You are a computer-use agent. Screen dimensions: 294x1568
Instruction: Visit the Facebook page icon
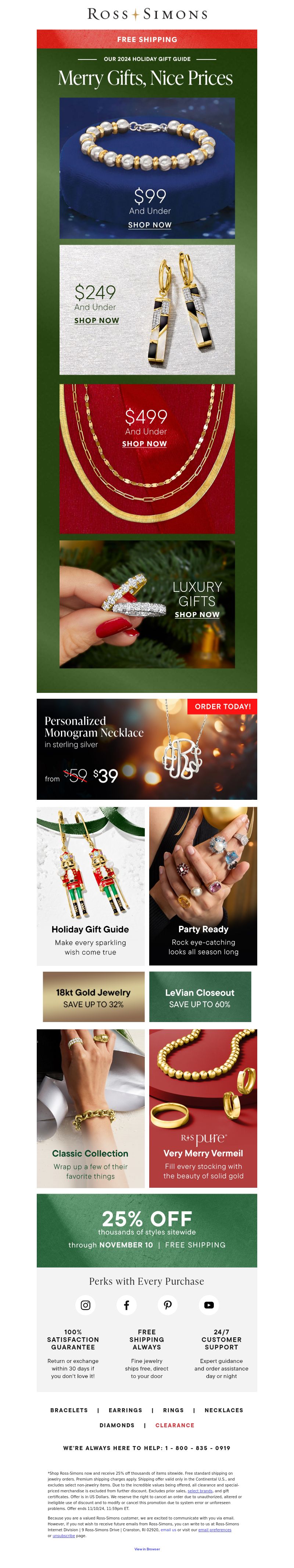tap(127, 1305)
